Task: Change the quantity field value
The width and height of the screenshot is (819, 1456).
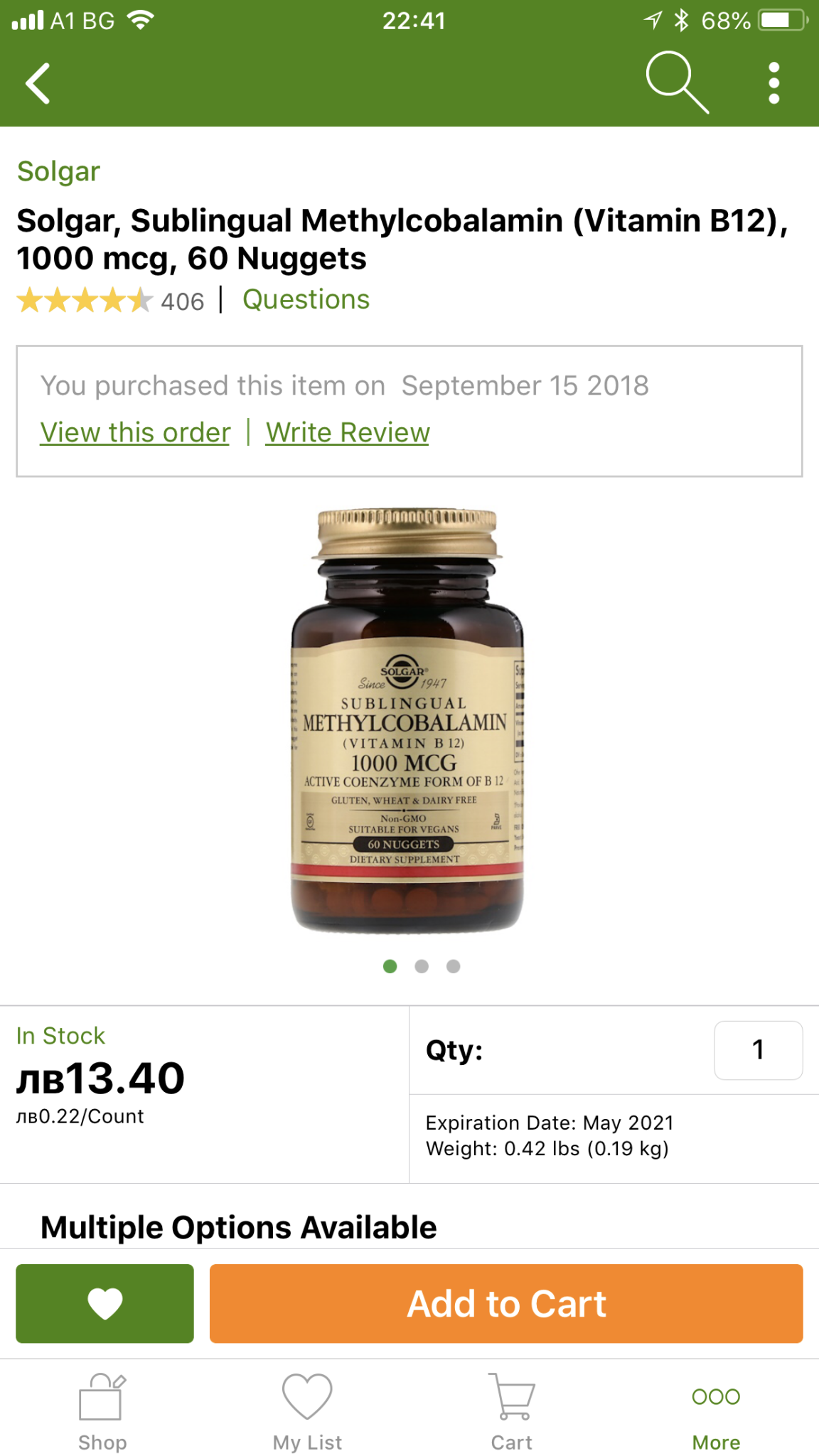Action: click(x=758, y=1050)
